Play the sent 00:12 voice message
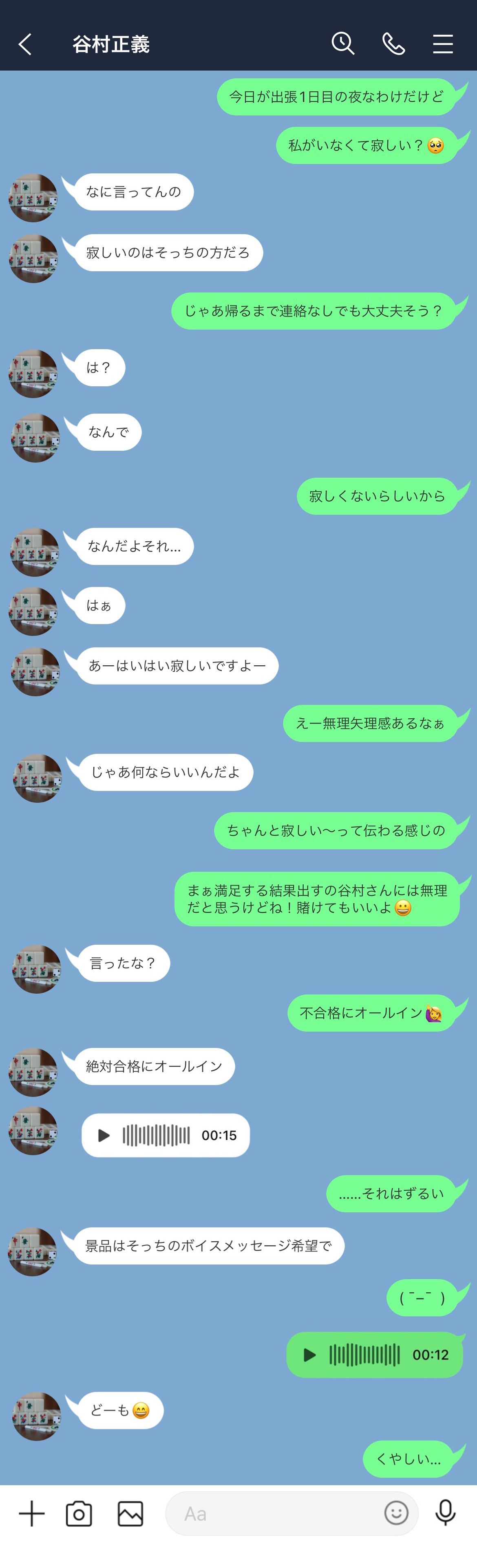 (x=310, y=1355)
